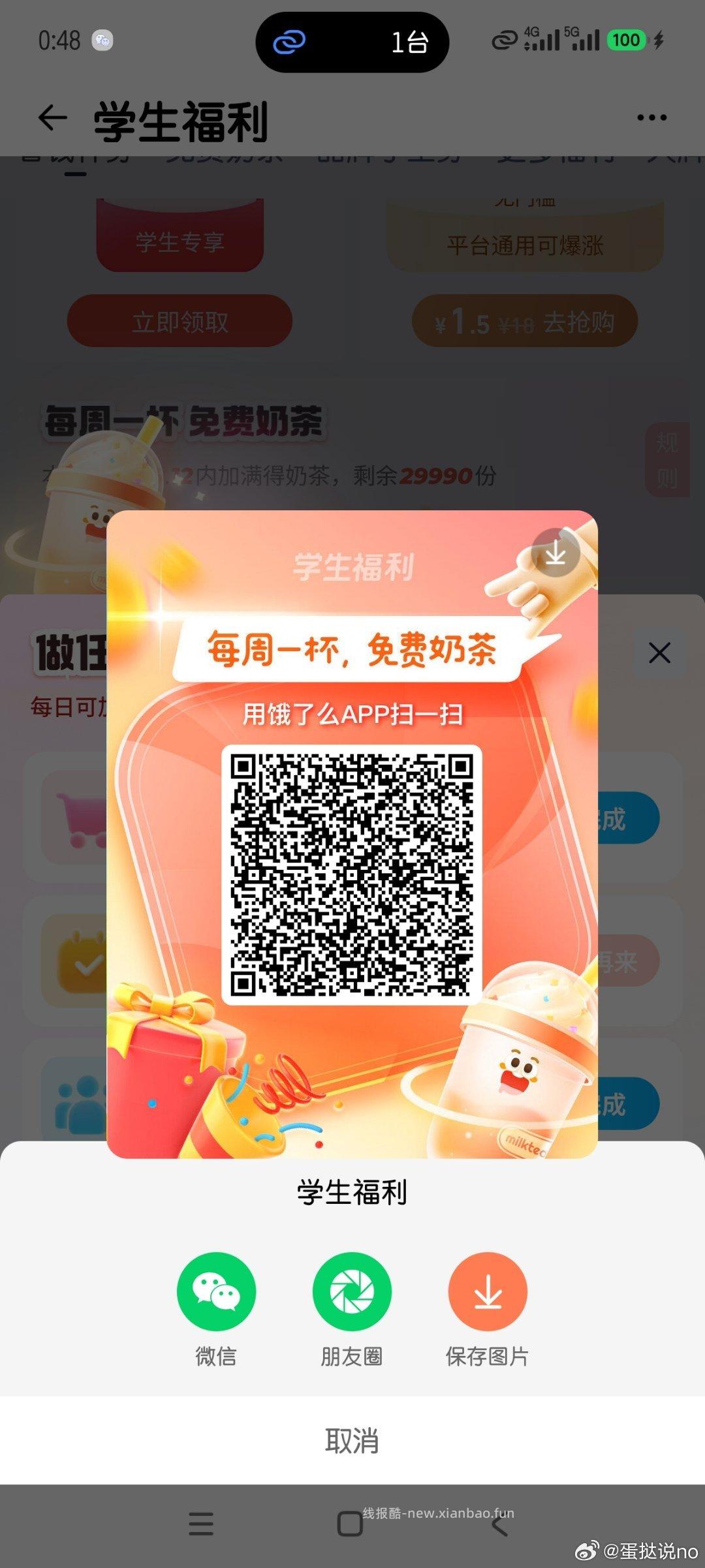The height and width of the screenshot is (1568, 705).
Task: Tap the download arrow on the poster card
Action: click(x=556, y=552)
